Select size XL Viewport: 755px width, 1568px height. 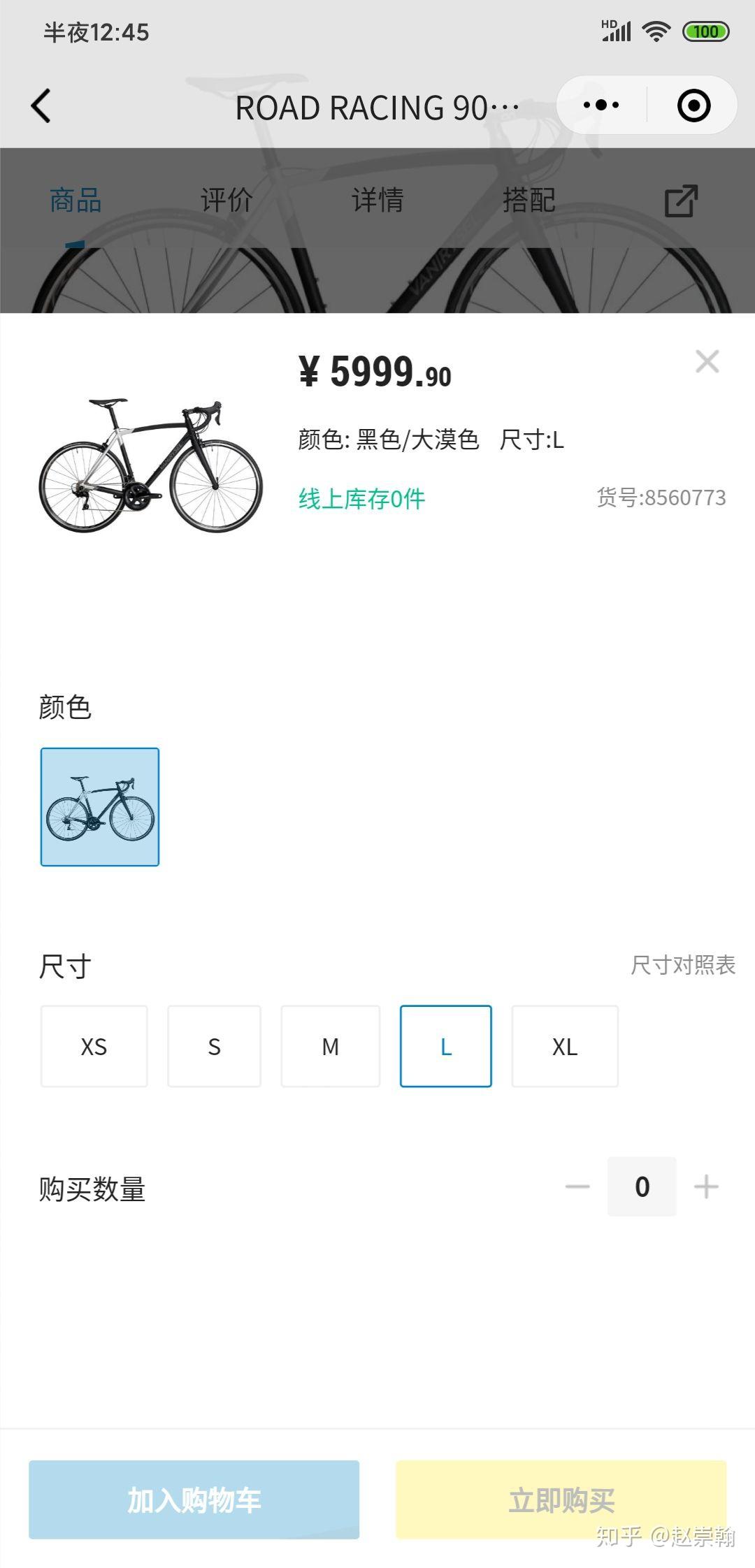point(565,1047)
